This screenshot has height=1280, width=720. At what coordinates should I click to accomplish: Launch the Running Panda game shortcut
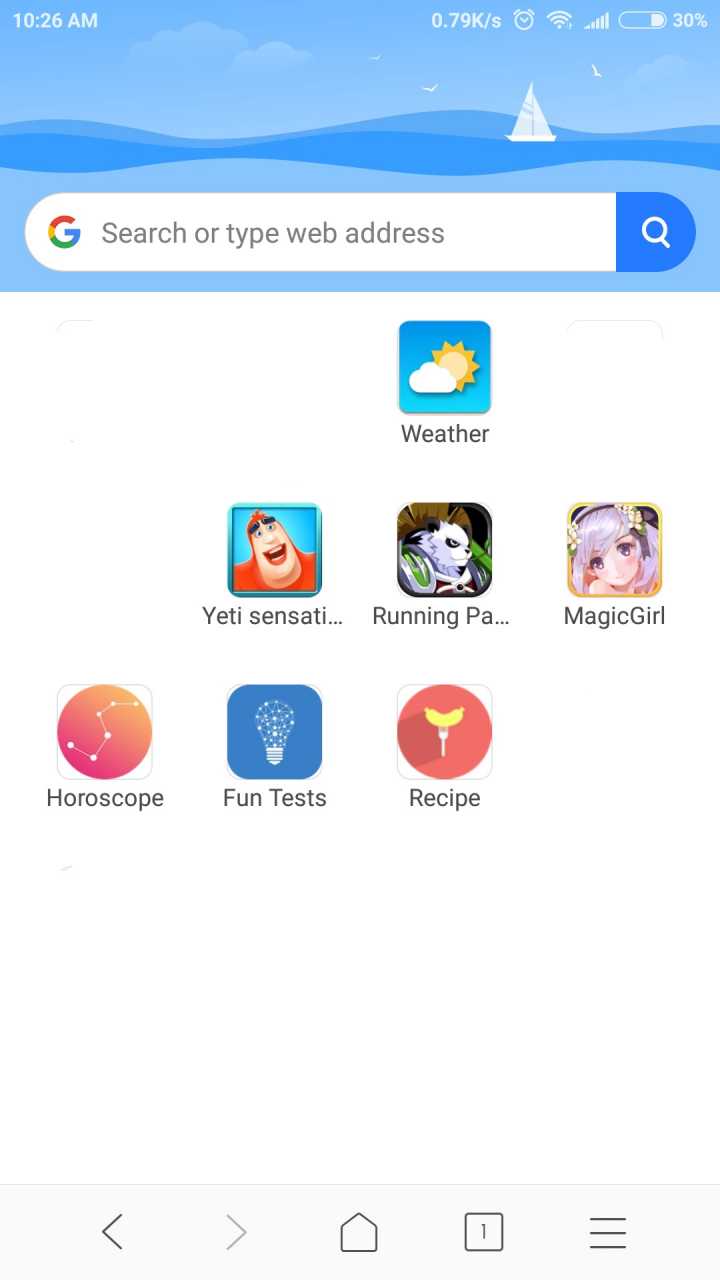(x=444, y=550)
